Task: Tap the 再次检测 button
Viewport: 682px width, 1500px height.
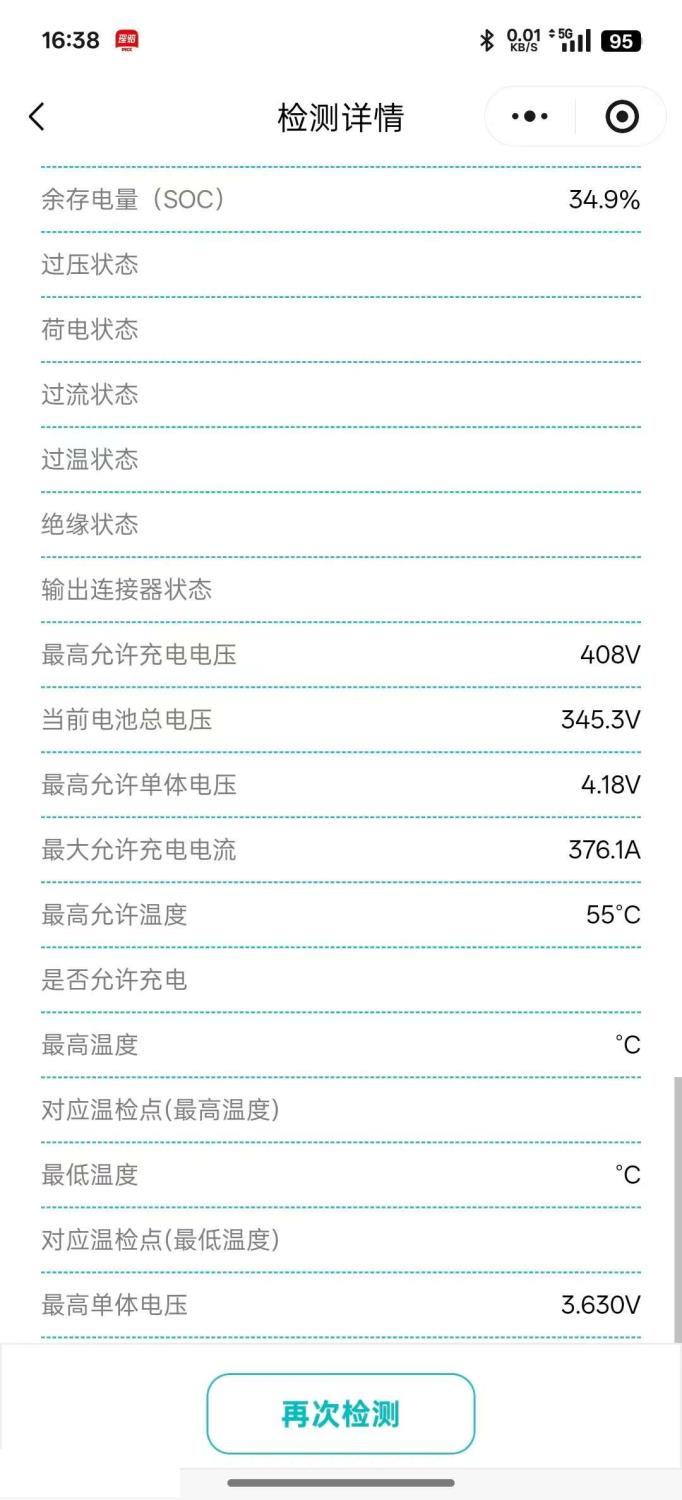Action: tap(340, 1413)
